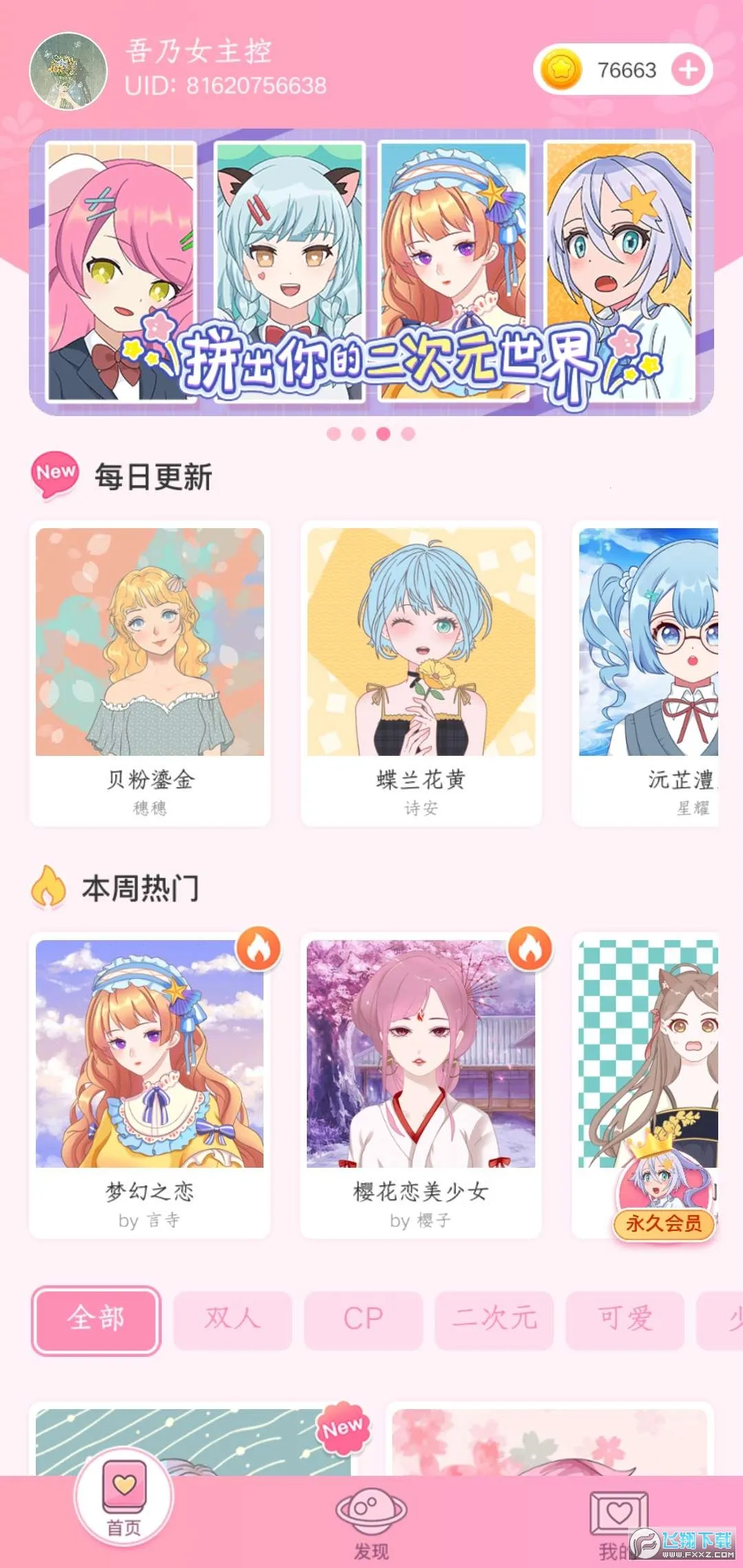
Task: Open the 拼出你的二次元世界 banner
Action: (x=371, y=272)
